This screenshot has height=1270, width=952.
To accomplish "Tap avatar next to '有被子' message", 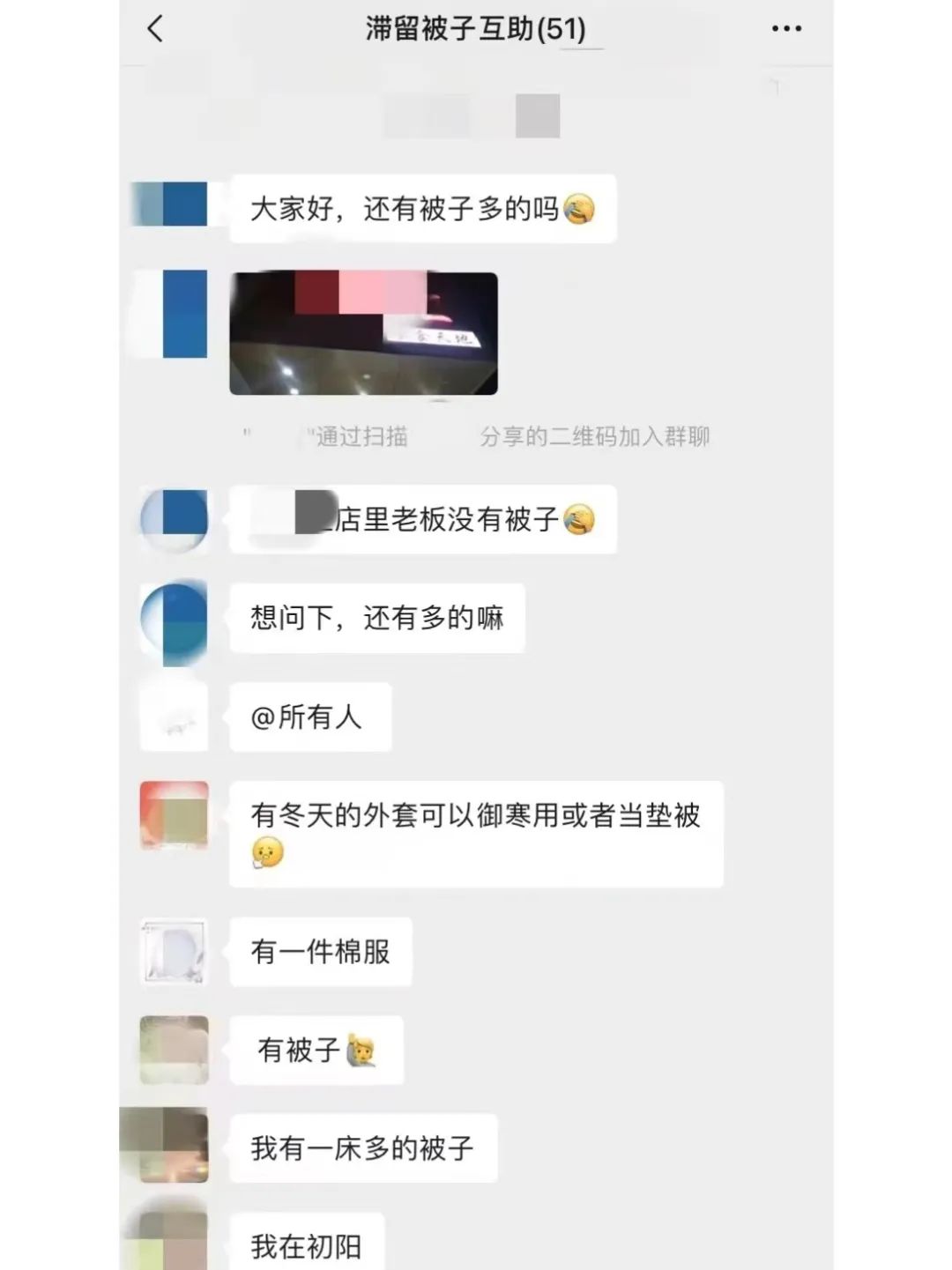I will pos(175,1050).
